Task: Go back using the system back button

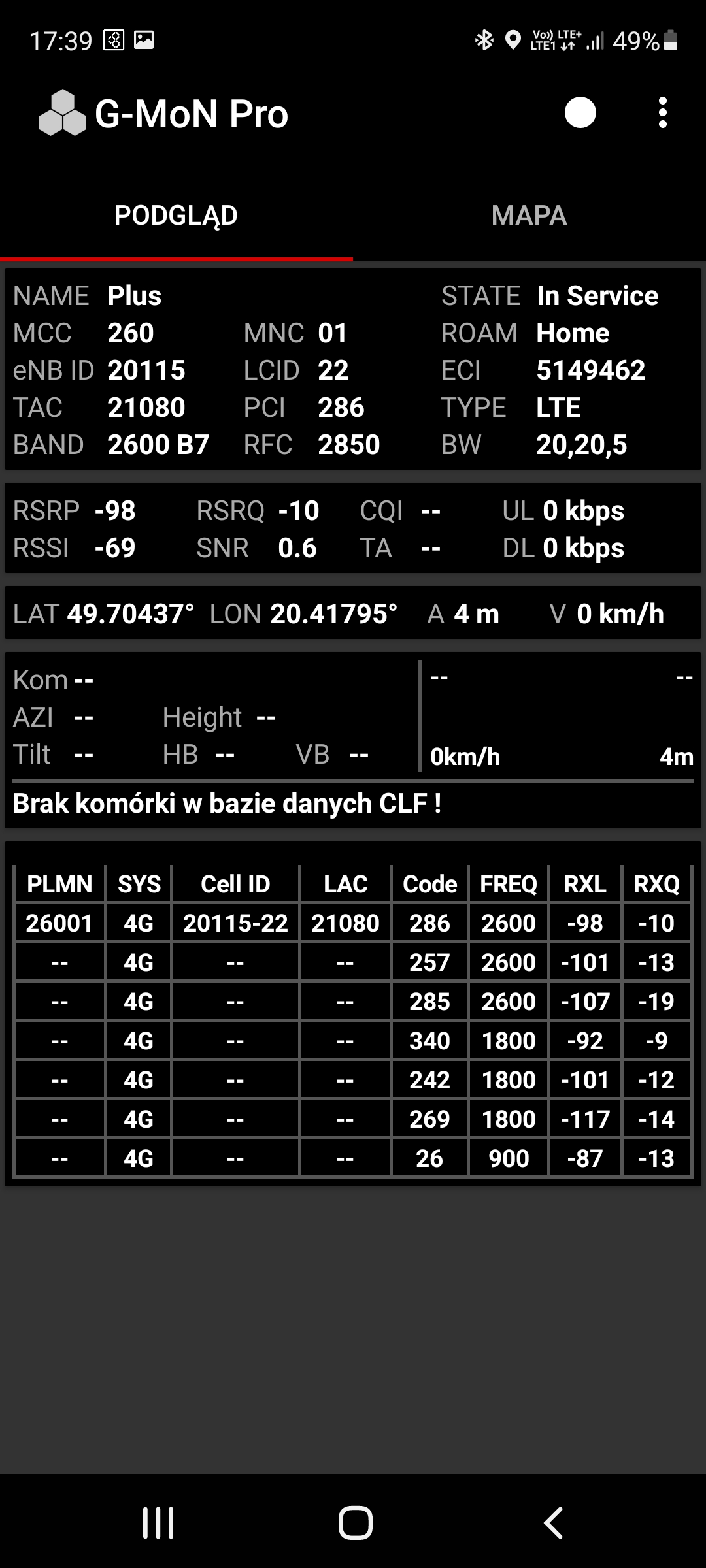Action: [554, 1523]
